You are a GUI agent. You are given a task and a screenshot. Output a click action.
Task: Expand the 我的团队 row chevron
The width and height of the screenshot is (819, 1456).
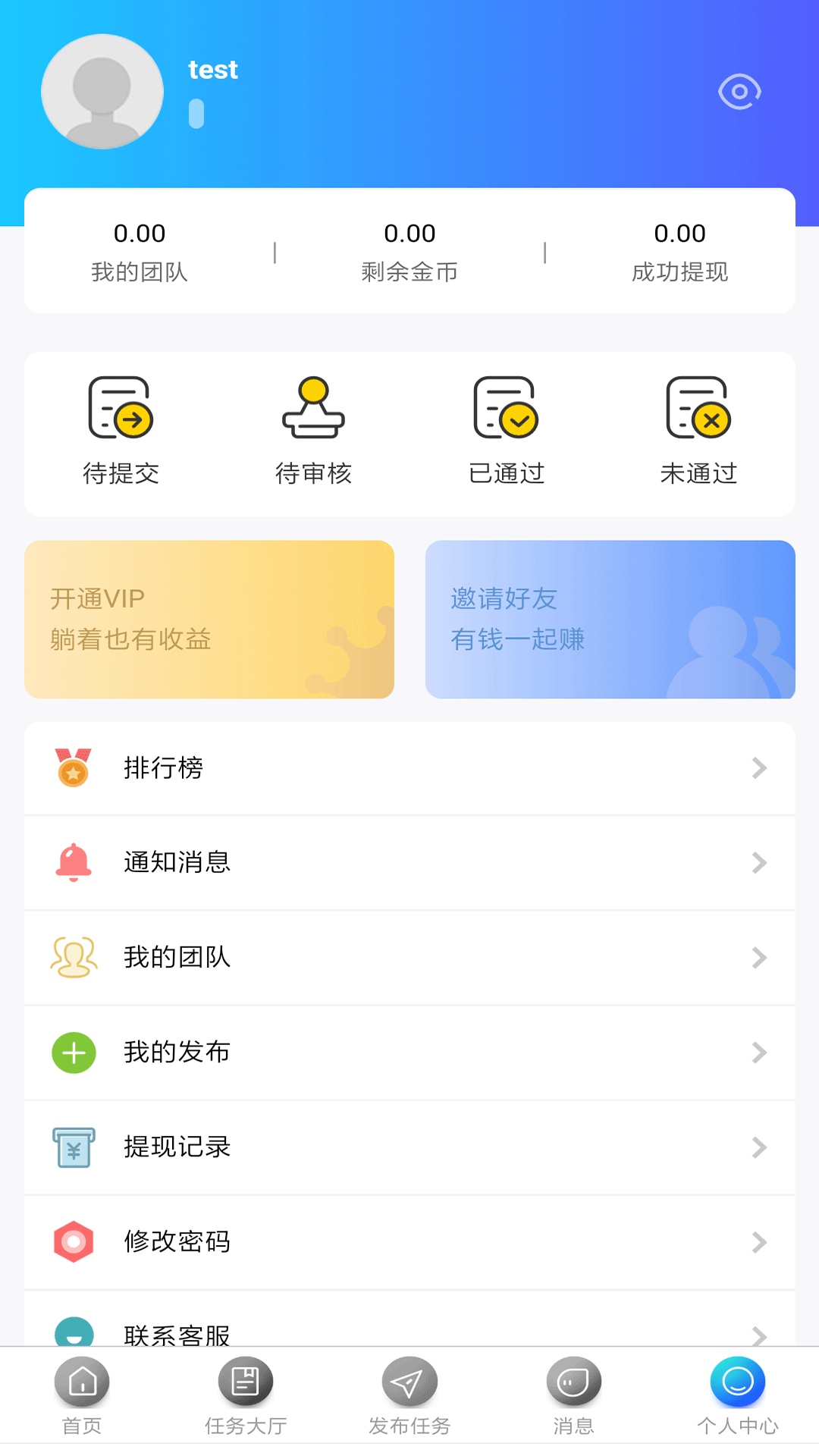pyautogui.click(x=761, y=958)
